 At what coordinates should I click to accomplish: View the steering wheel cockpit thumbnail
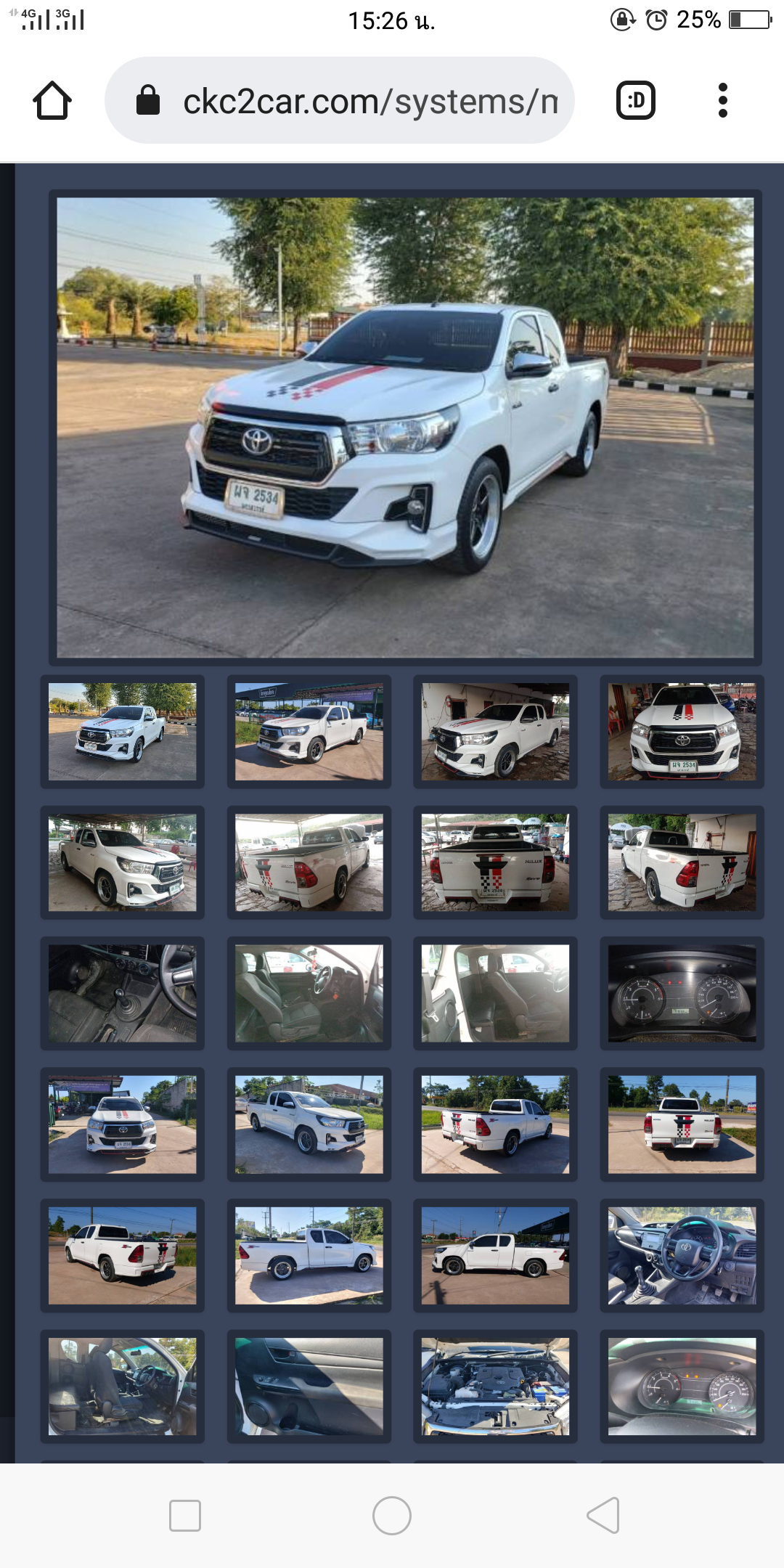pos(682,1255)
